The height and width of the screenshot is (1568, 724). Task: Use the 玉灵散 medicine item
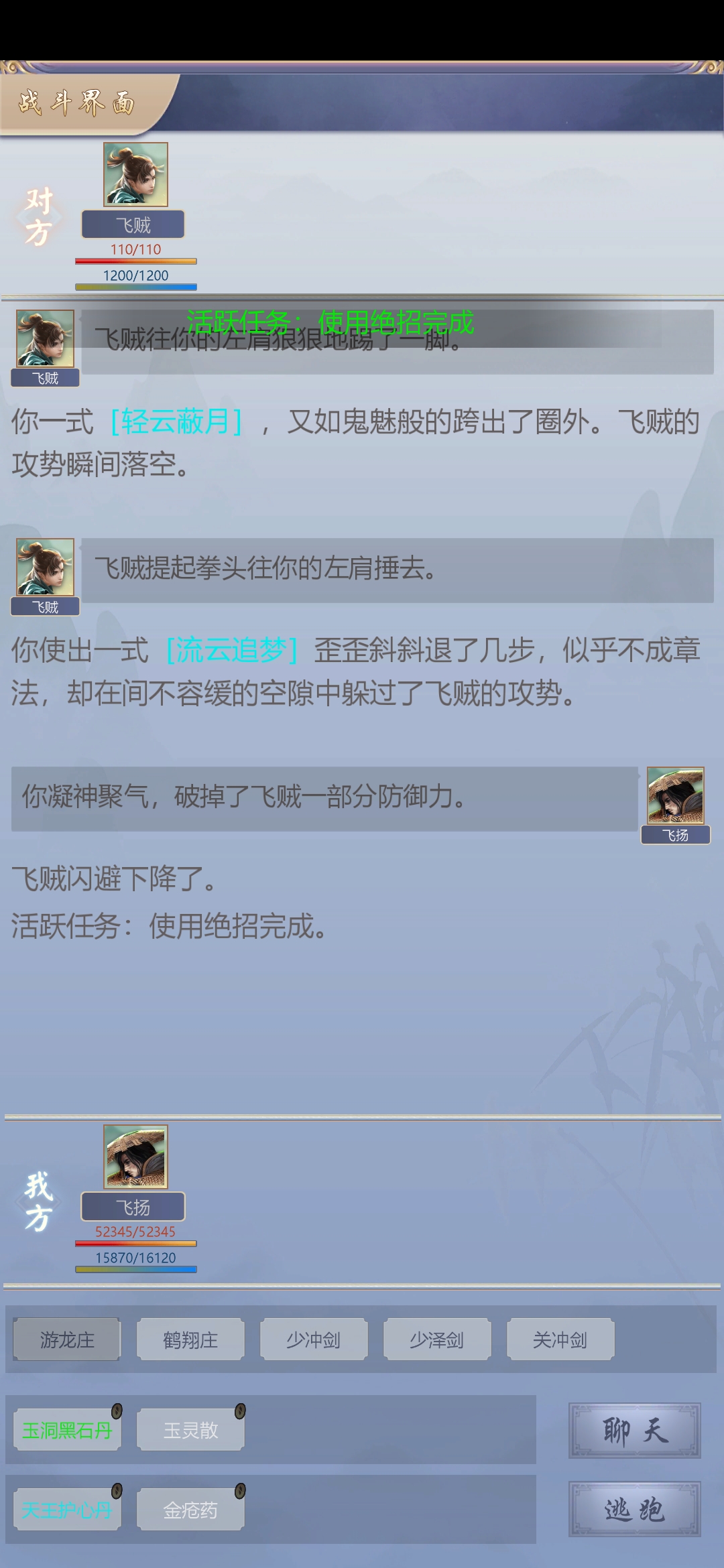click(190, 1427)
